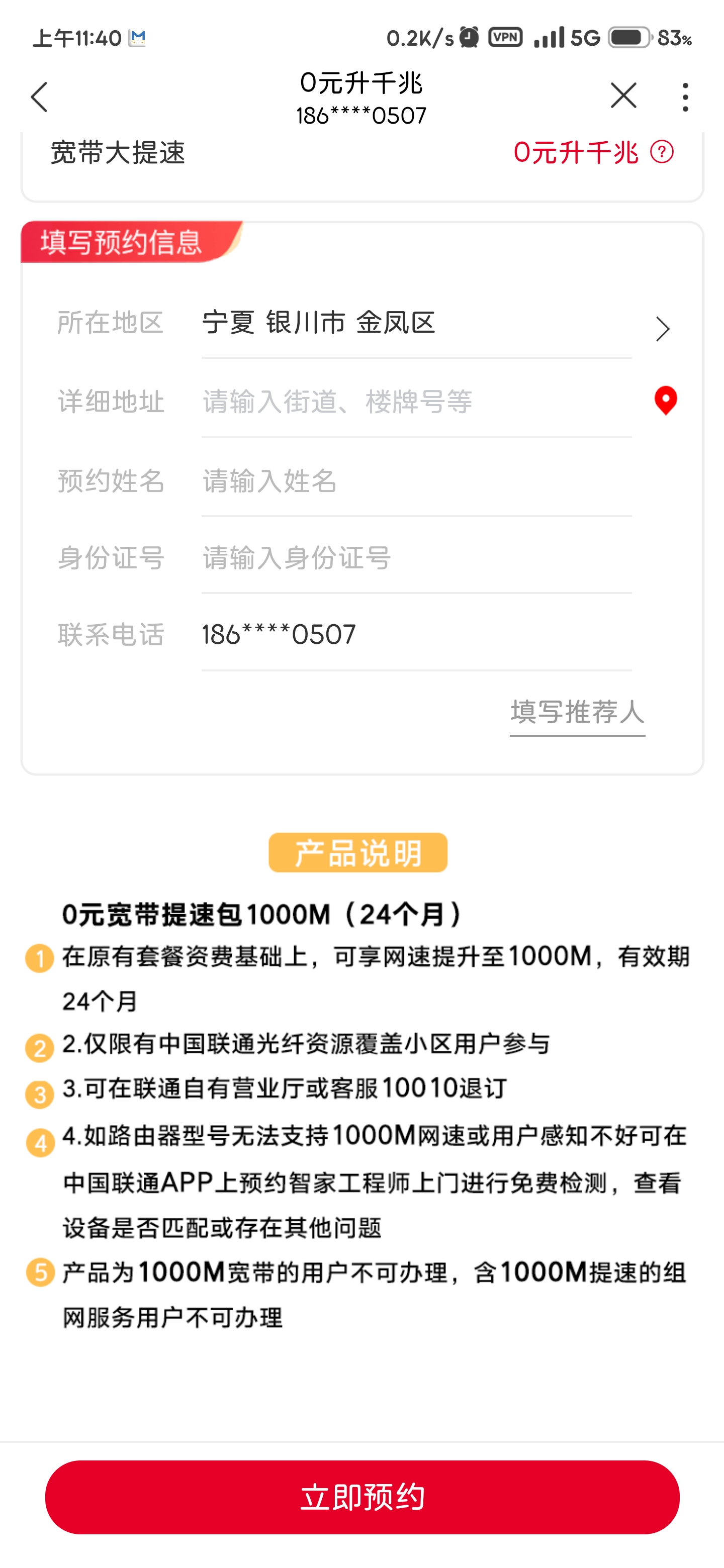Tap the 详细地址 street address field
724x1568 pixels.
(416, 402)
